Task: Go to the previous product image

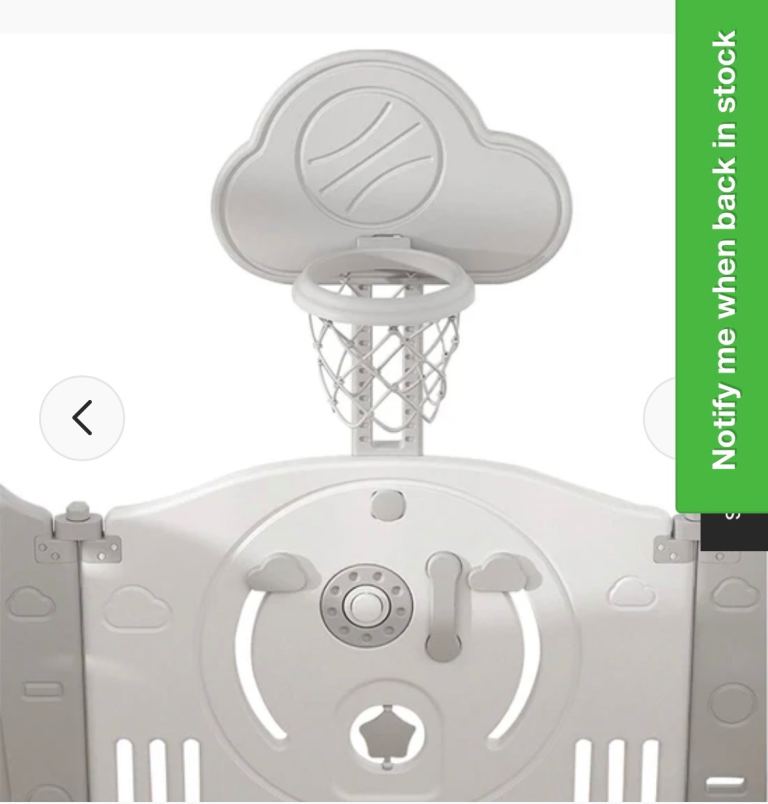Action: coord(82,418)
